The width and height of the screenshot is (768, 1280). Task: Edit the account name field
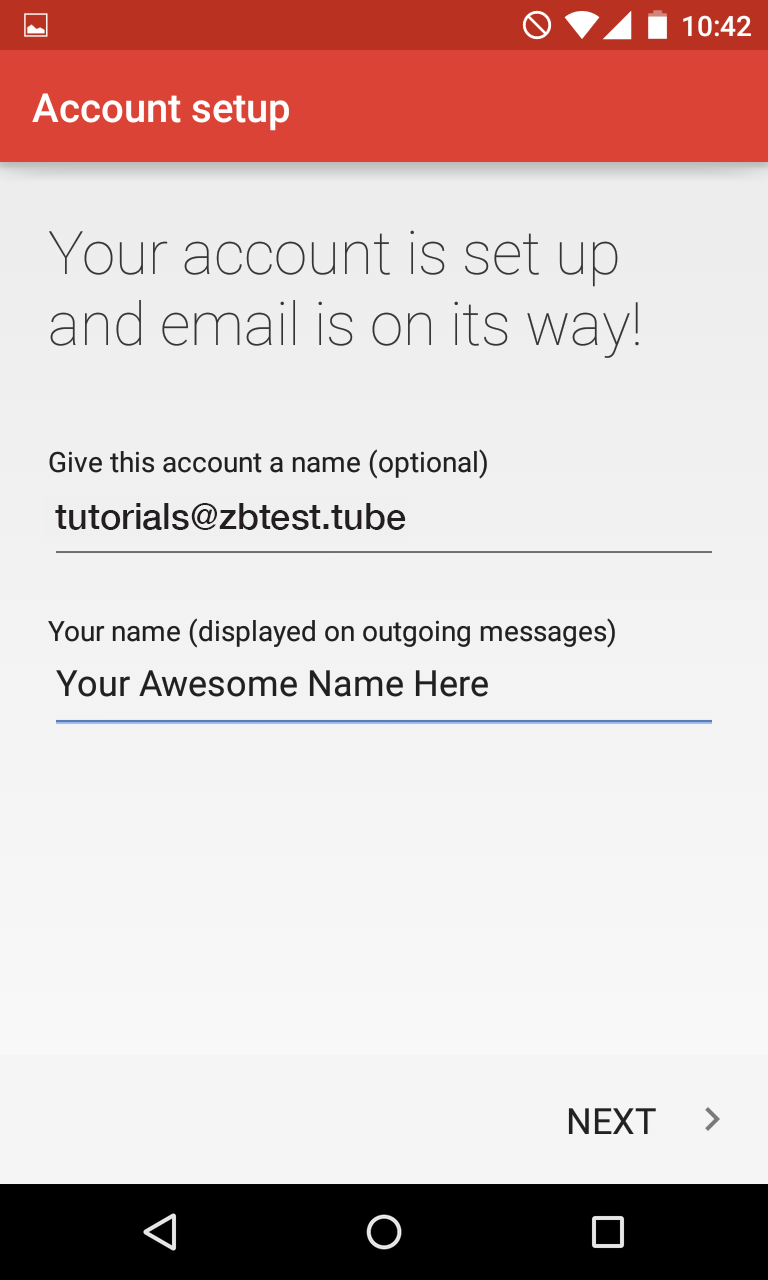tap(383, 518)
